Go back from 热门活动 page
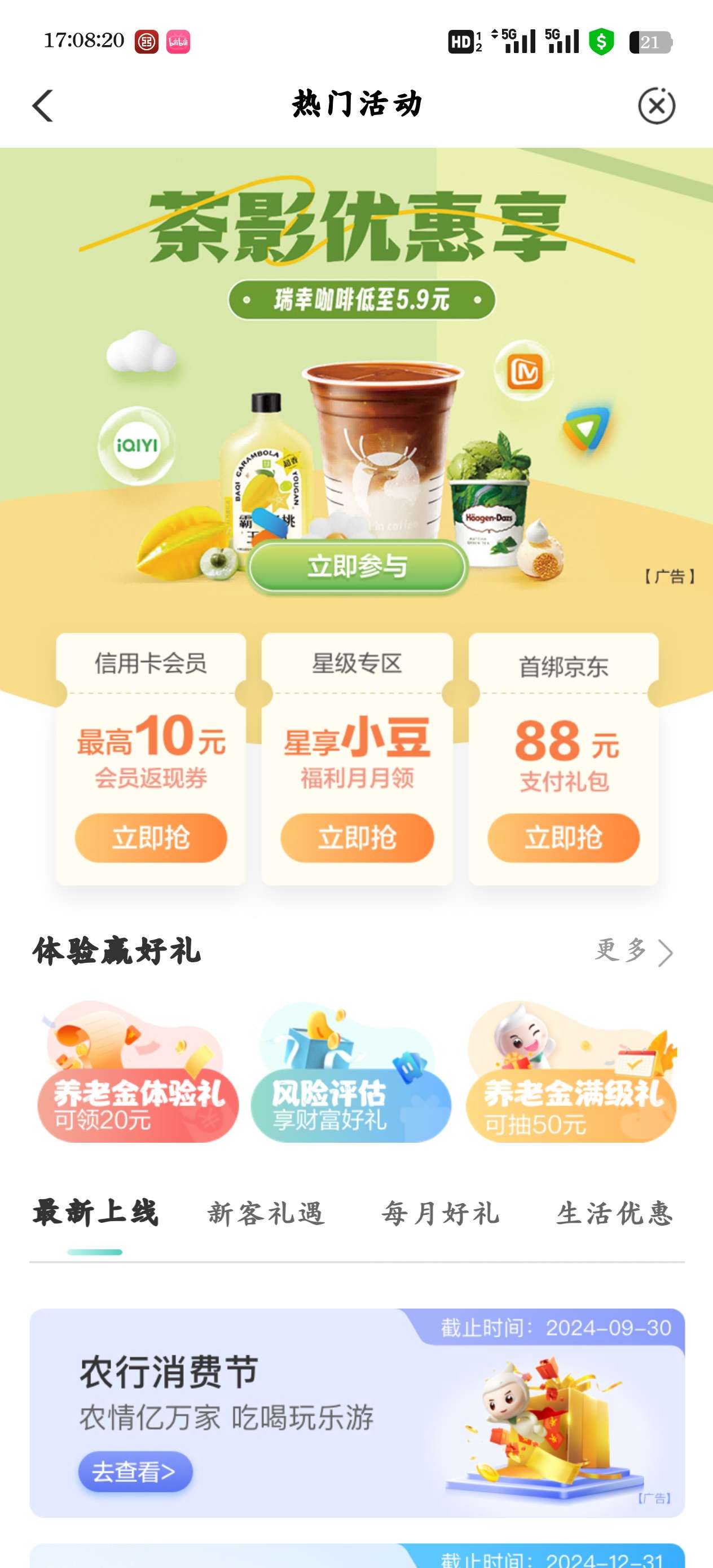 click(43, 106)
